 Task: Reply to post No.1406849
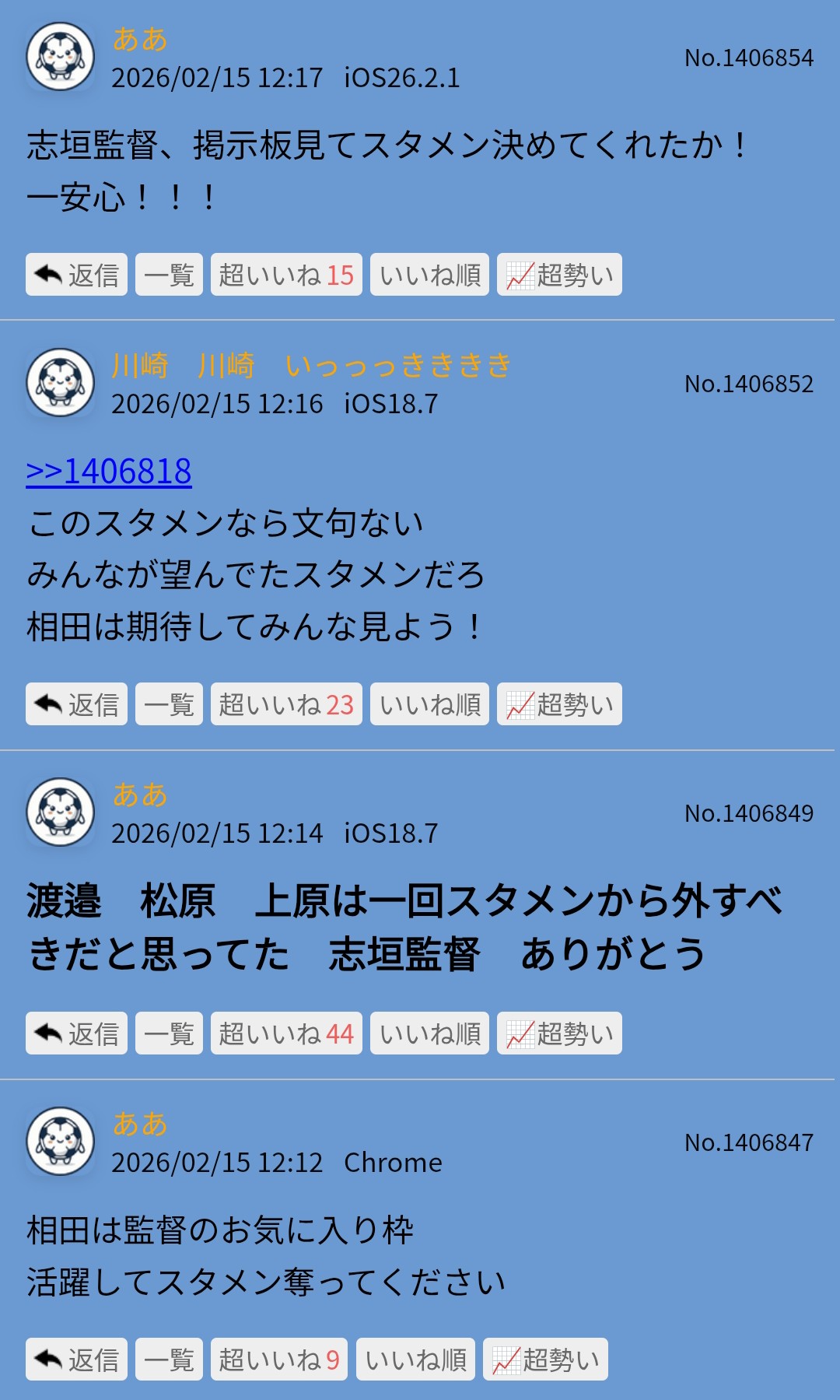click(x=76, y=1033)
